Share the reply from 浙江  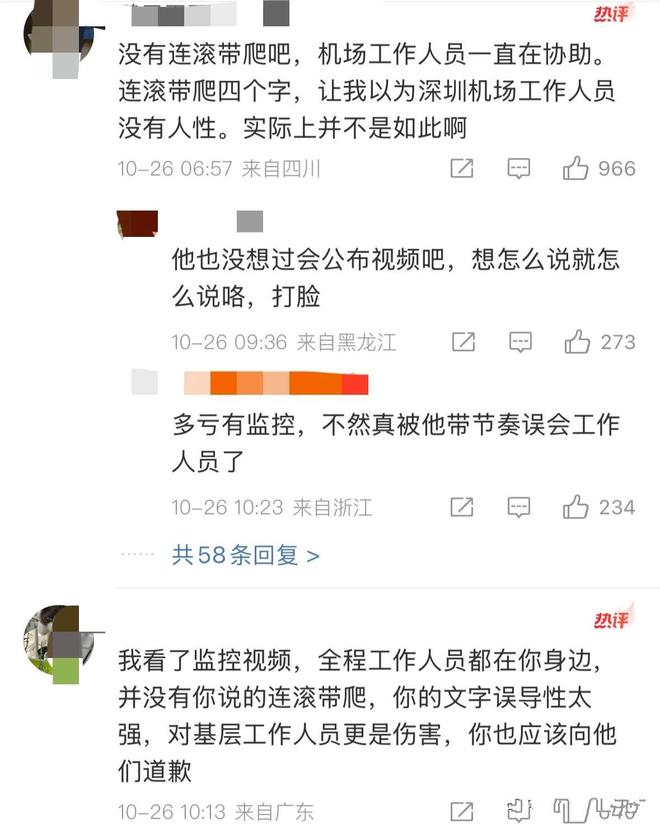(461, 508)
